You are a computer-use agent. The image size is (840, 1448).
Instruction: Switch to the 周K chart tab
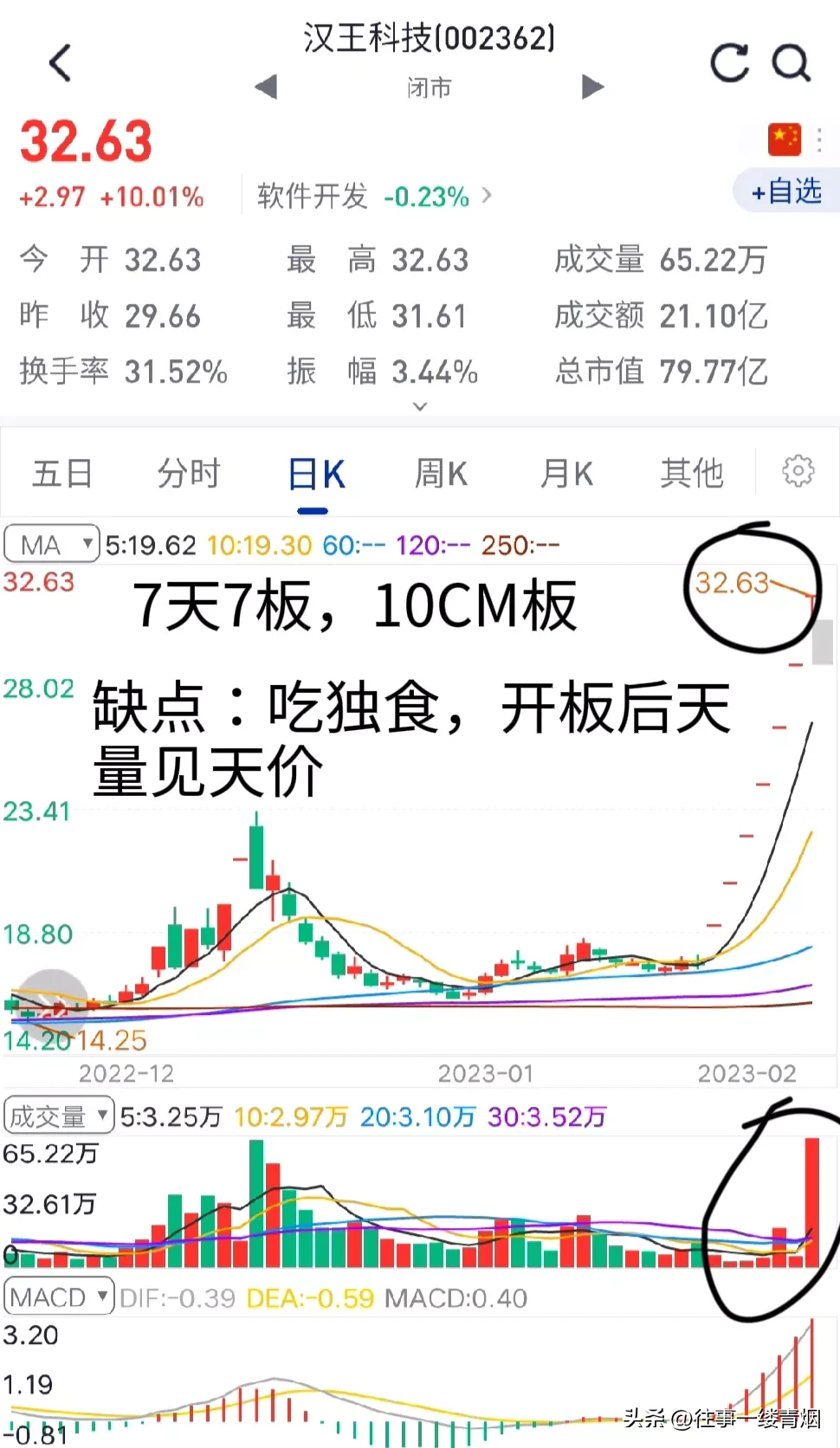pos(440,474)
